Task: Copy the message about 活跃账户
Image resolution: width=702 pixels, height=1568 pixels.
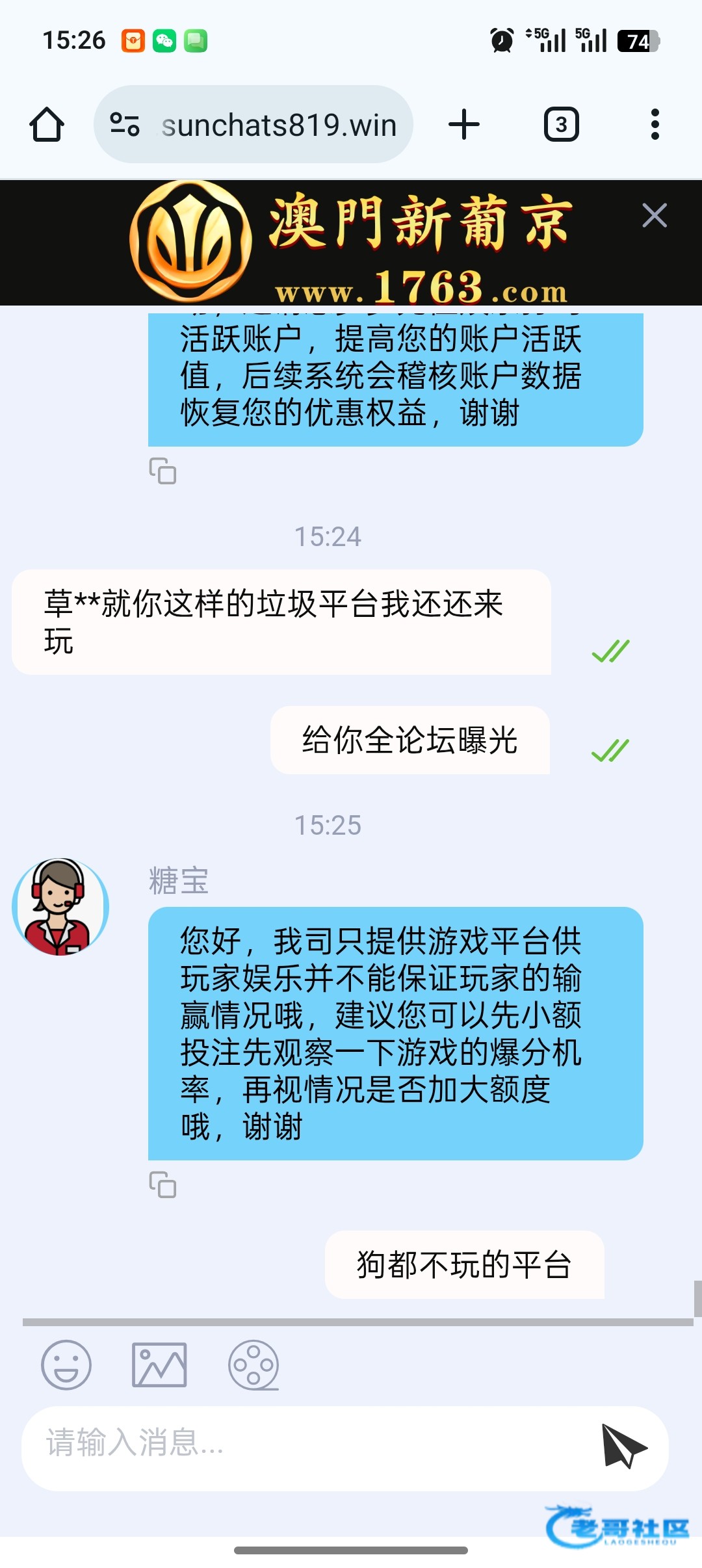Action: (x=162, y=471)
